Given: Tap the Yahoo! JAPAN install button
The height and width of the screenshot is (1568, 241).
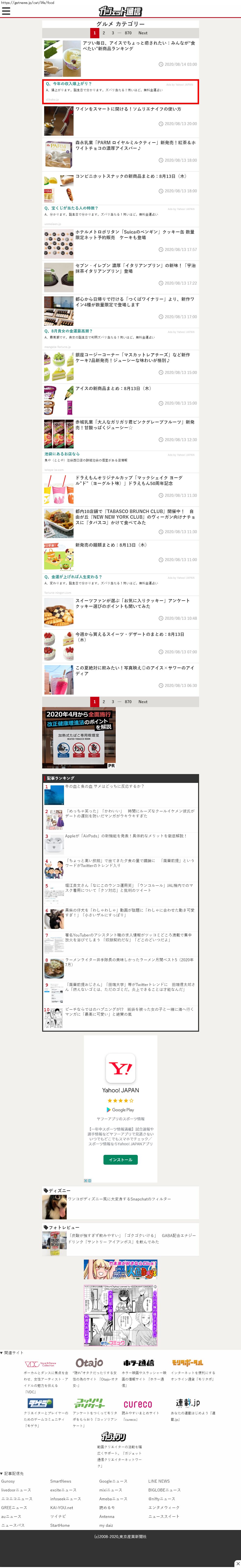Looking at the screenshot, I should click(x=121, y=1160).
